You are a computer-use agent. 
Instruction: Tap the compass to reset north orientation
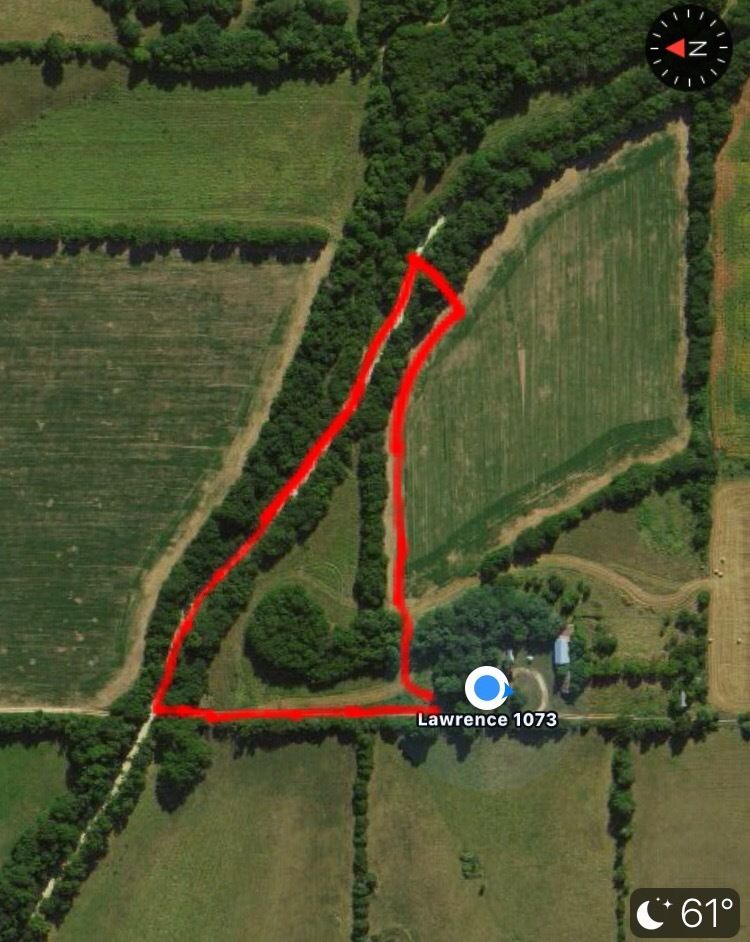tap(689, 48)
